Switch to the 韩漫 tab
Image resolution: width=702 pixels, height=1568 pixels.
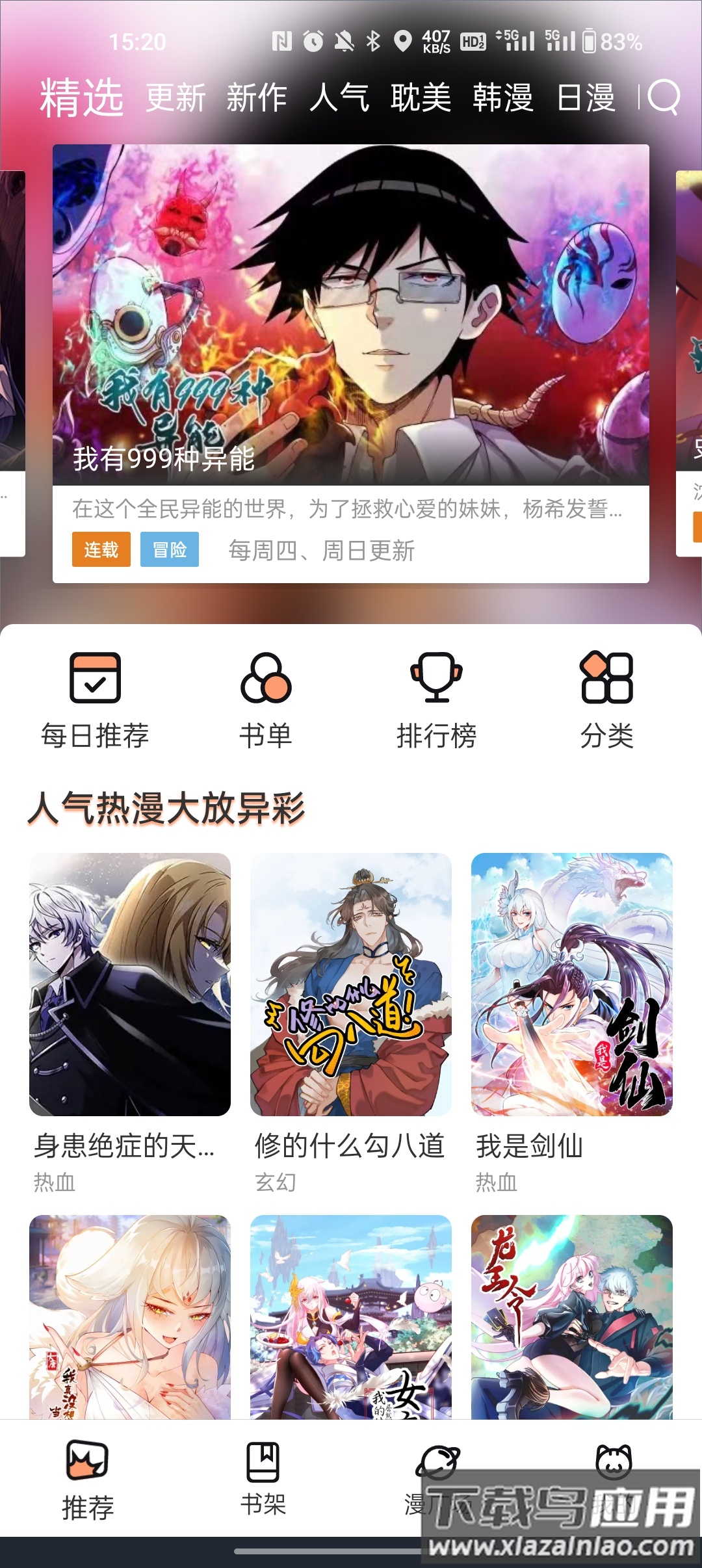pyautogui.click(x=503, y=99)
